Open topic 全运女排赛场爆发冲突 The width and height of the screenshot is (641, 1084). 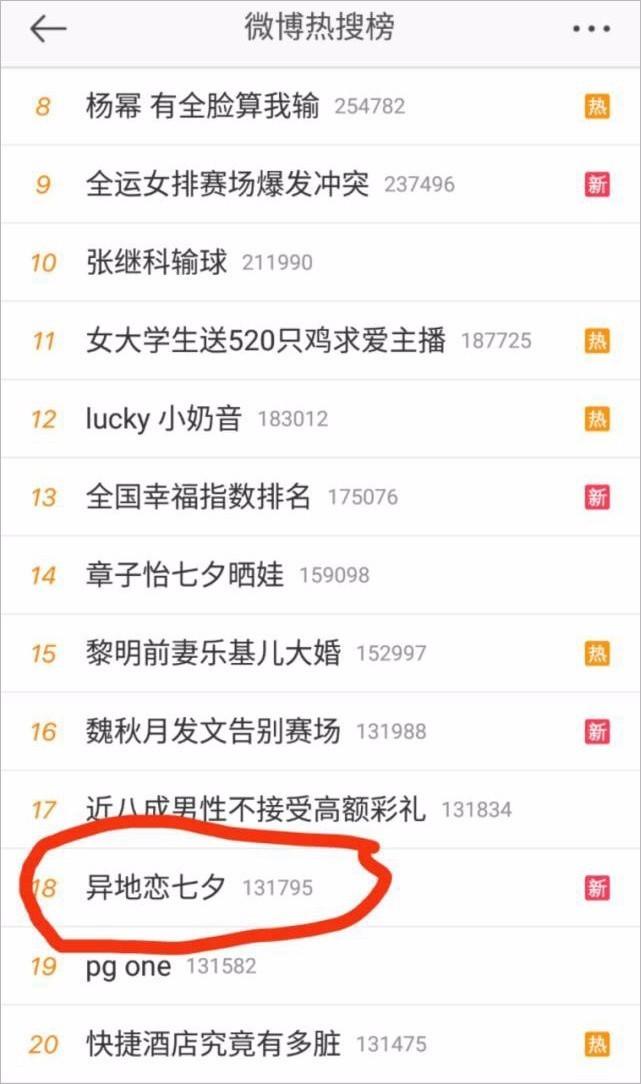(x=228, y=184)
